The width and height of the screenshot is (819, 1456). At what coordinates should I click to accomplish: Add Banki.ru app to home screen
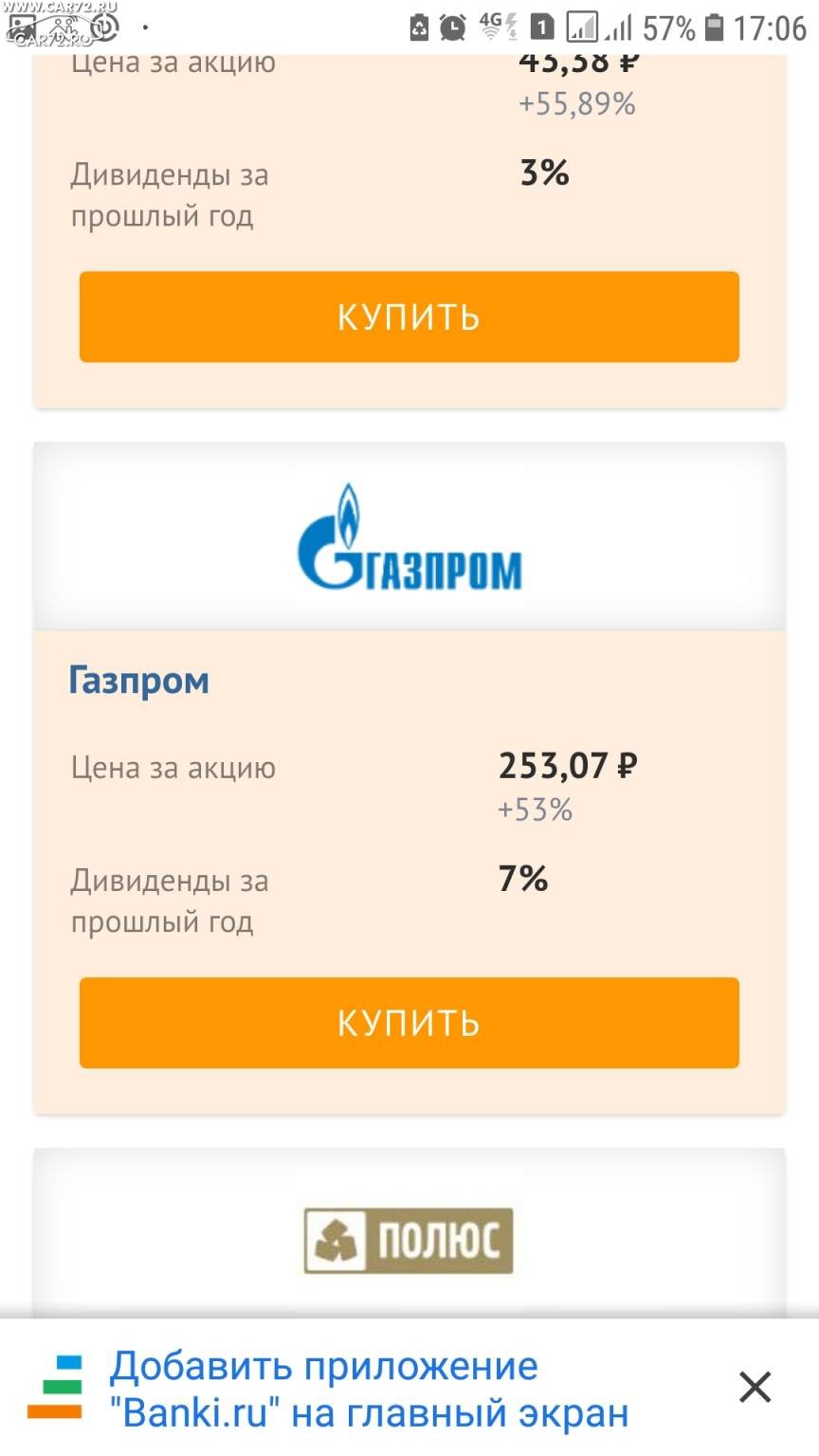(369, 1389)
